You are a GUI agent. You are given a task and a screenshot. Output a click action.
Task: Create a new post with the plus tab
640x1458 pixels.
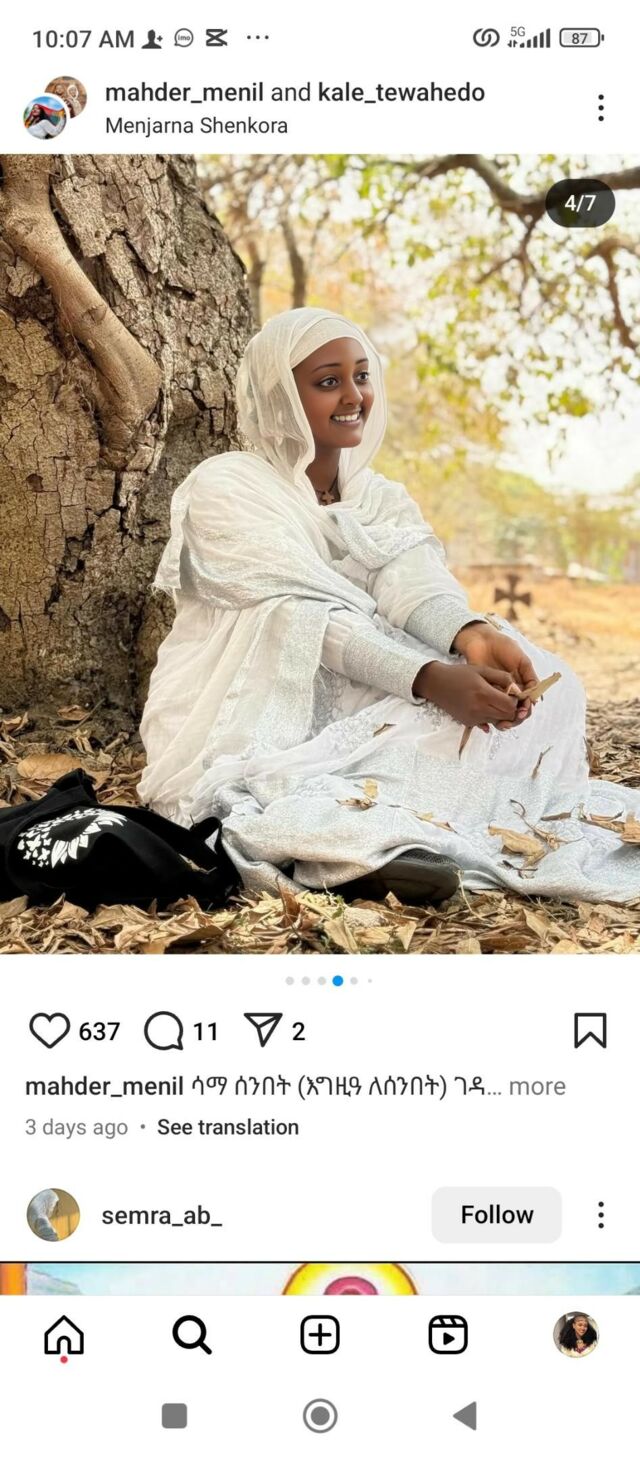[x=320, y=1335]
